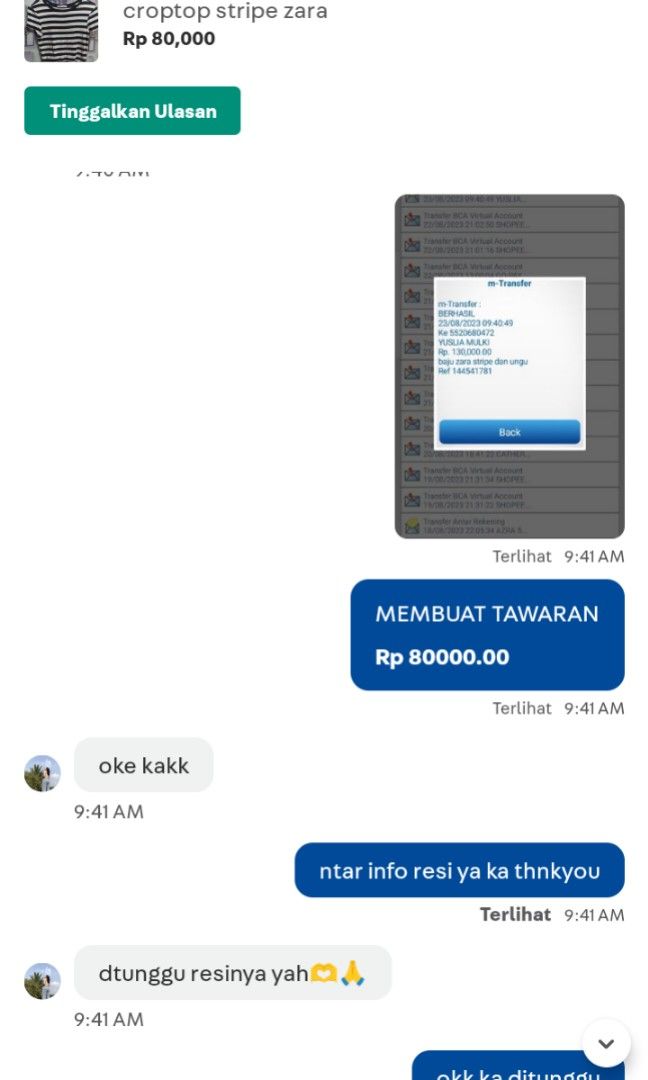Open seller avatar beside "oke kakk"
648x1080 pixels.
pos(42,773)
